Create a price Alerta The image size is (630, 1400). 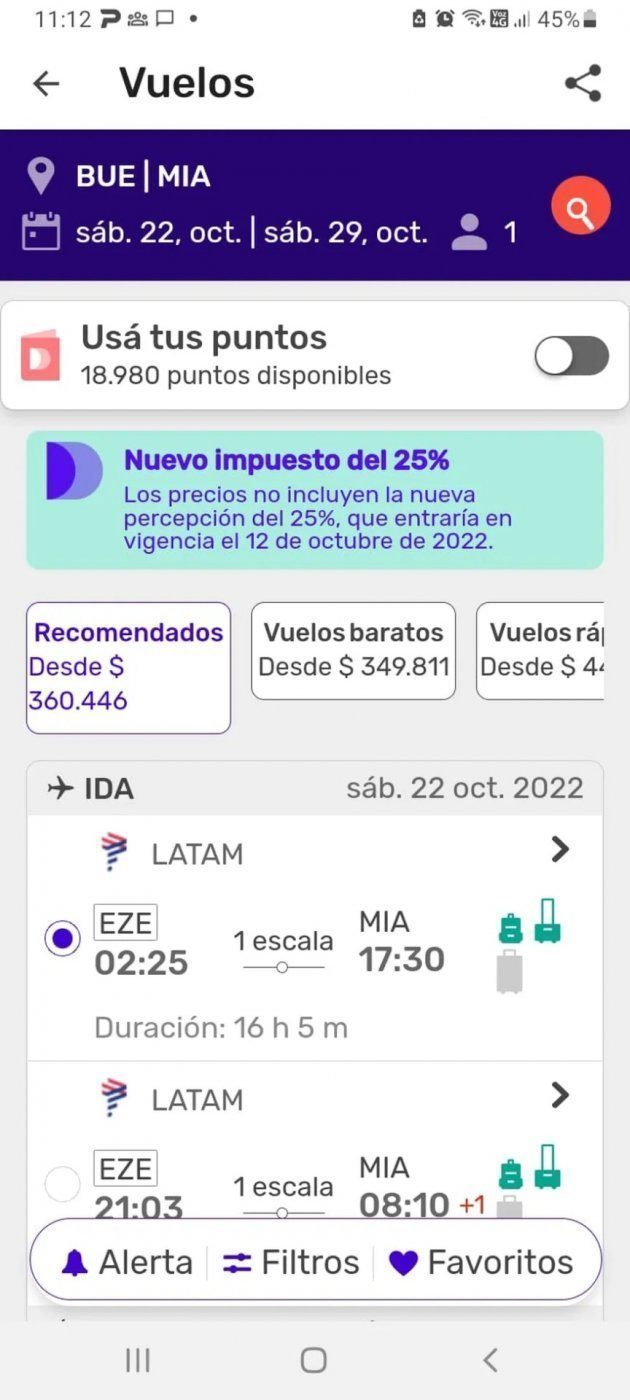(x=126, y=1262)
